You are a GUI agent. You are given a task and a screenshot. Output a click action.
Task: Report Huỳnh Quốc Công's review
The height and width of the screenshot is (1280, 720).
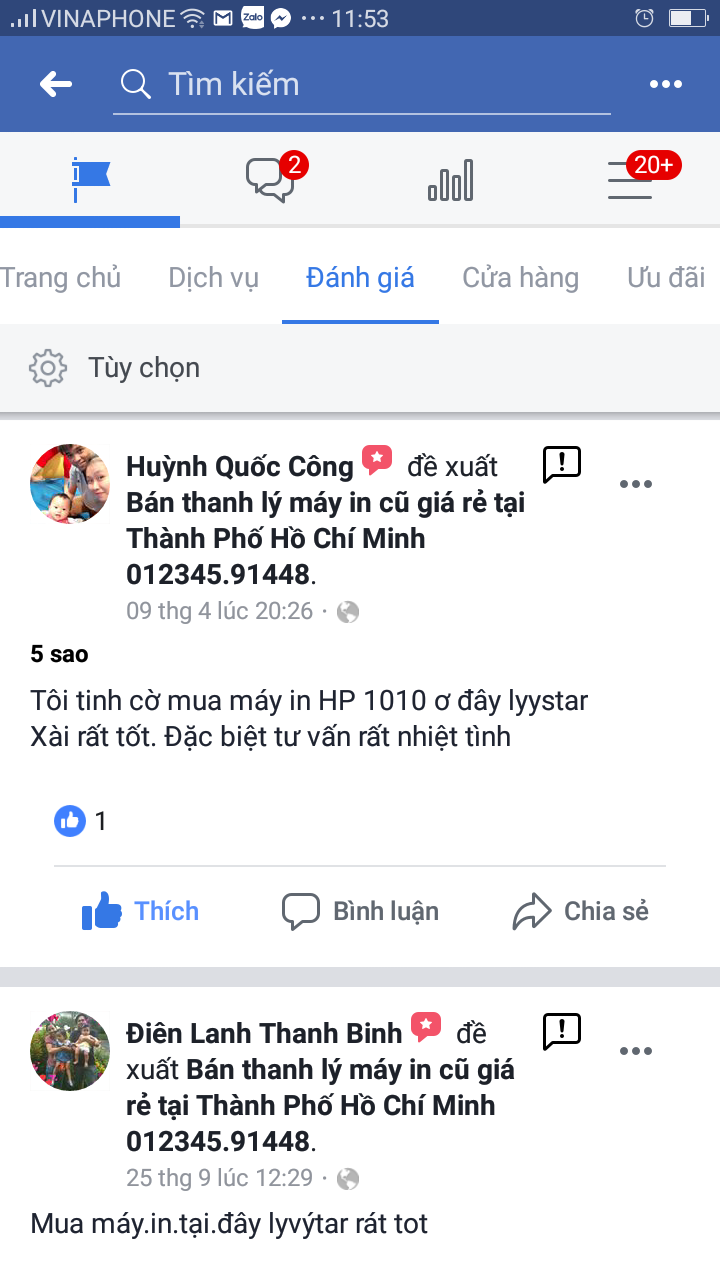(561, 465)
